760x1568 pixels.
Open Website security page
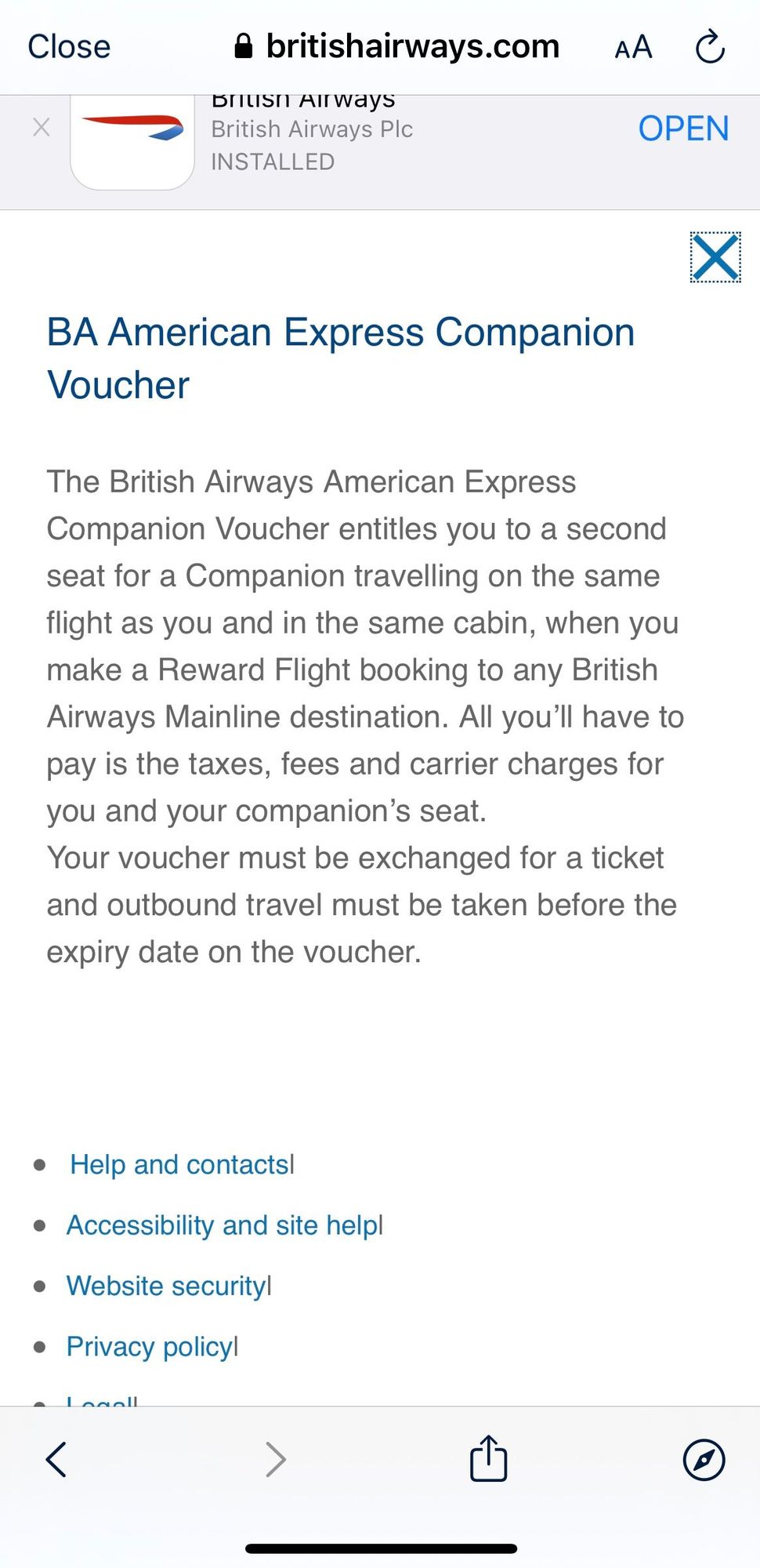click(166, 1286)
